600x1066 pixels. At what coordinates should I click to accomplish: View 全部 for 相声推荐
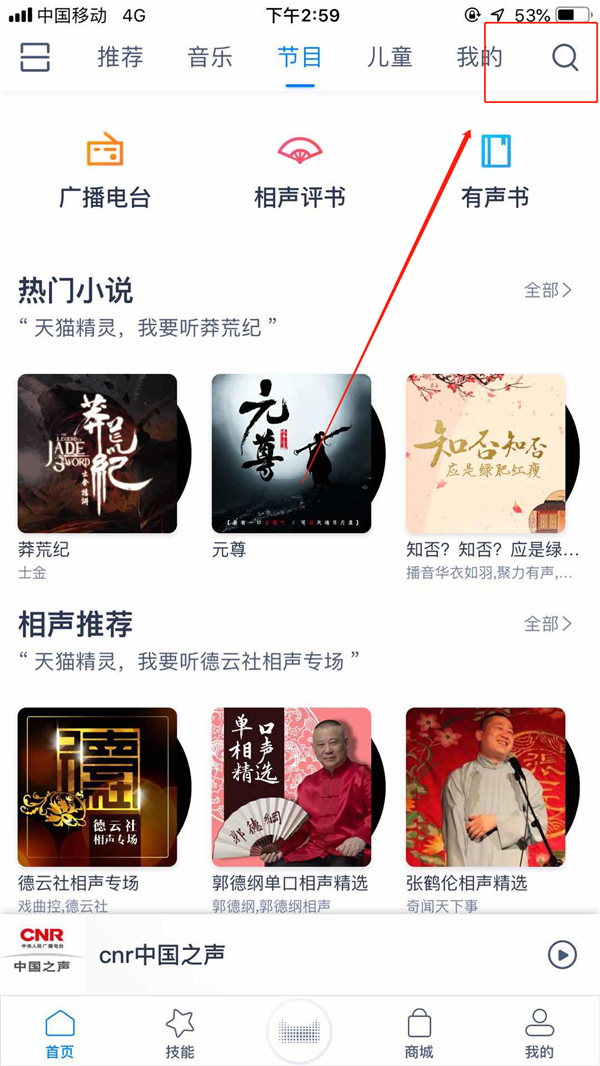(548, 623)
